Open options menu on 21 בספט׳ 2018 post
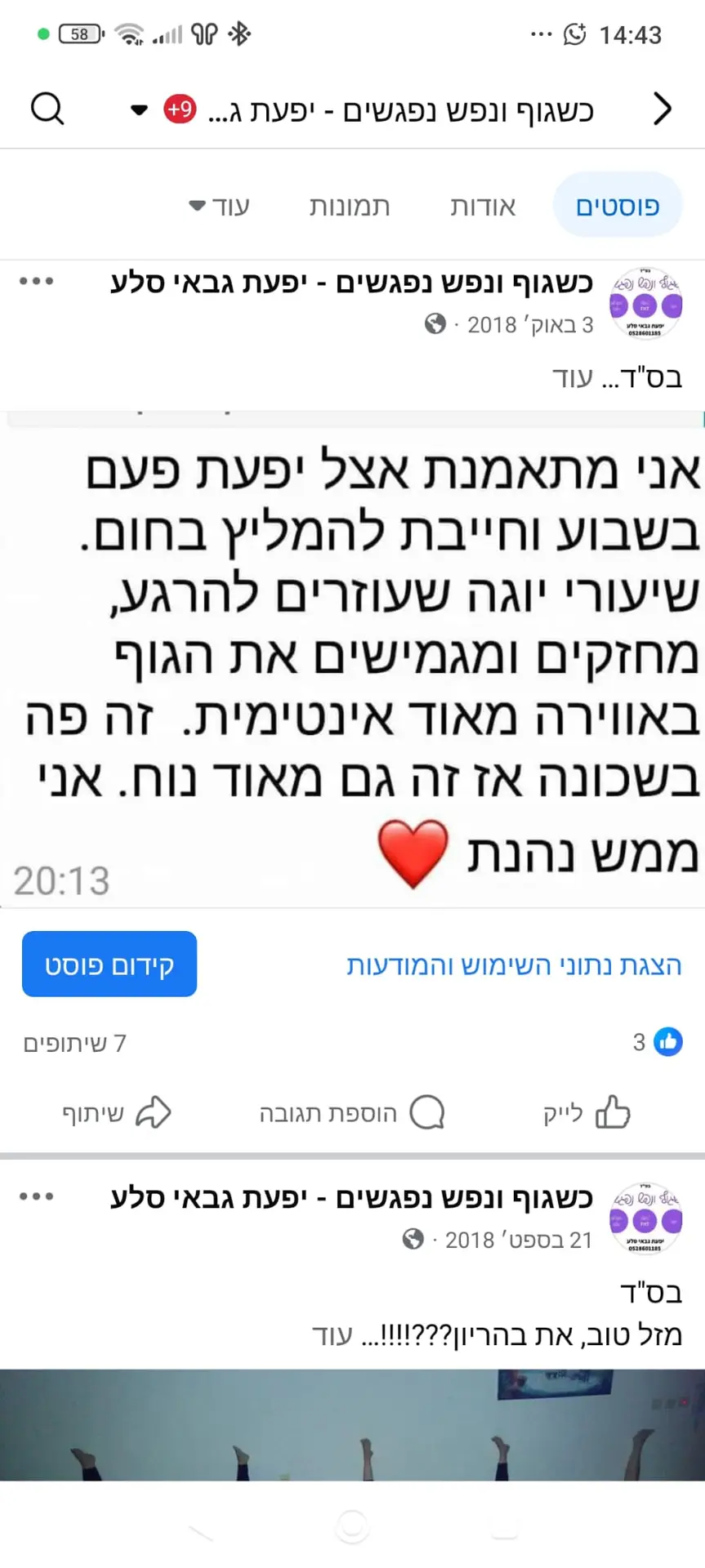Viewport: 705px width, 1568px height. [x=37, y=1197]
